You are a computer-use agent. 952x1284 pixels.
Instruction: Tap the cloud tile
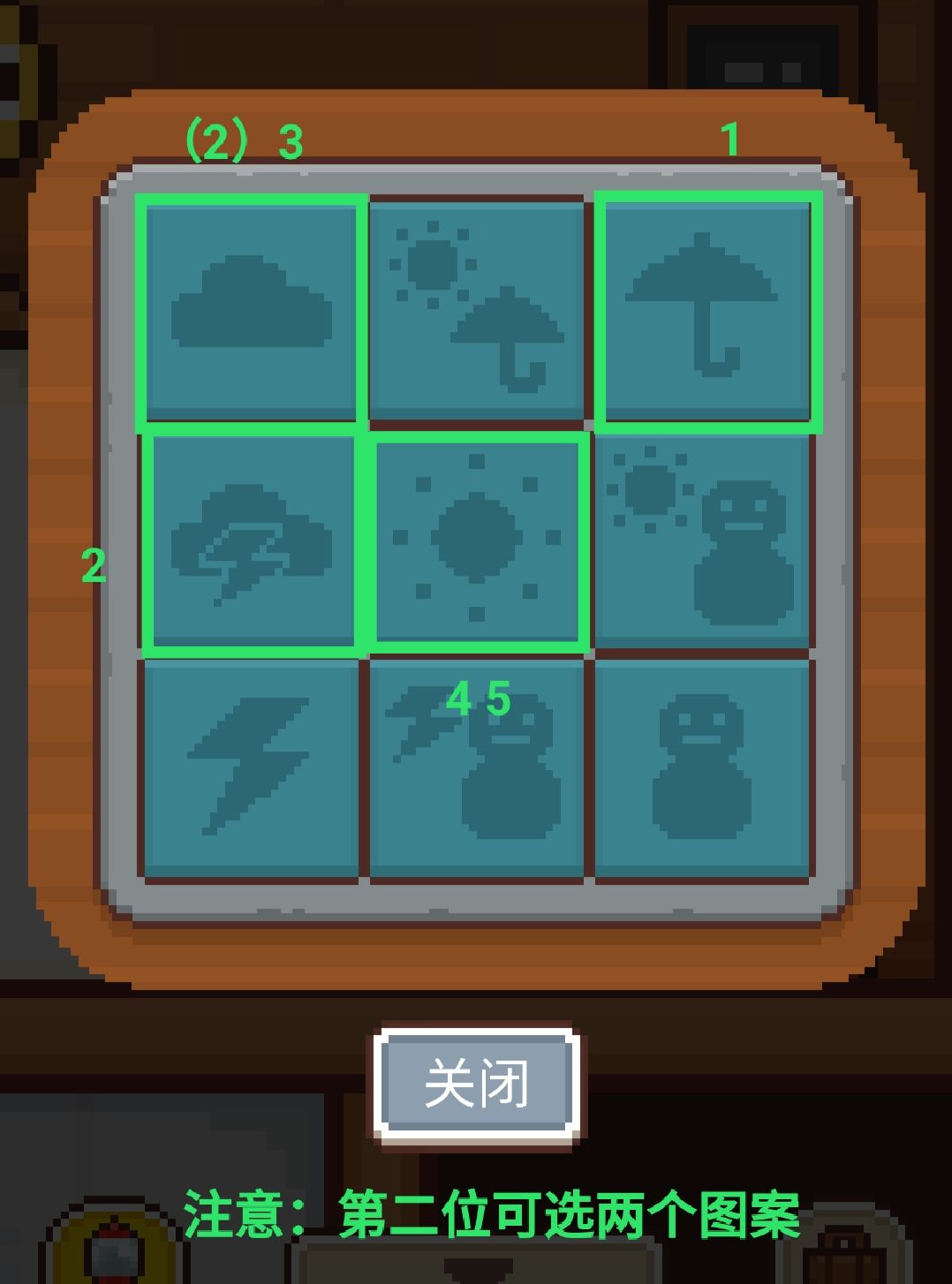point(252,309)
